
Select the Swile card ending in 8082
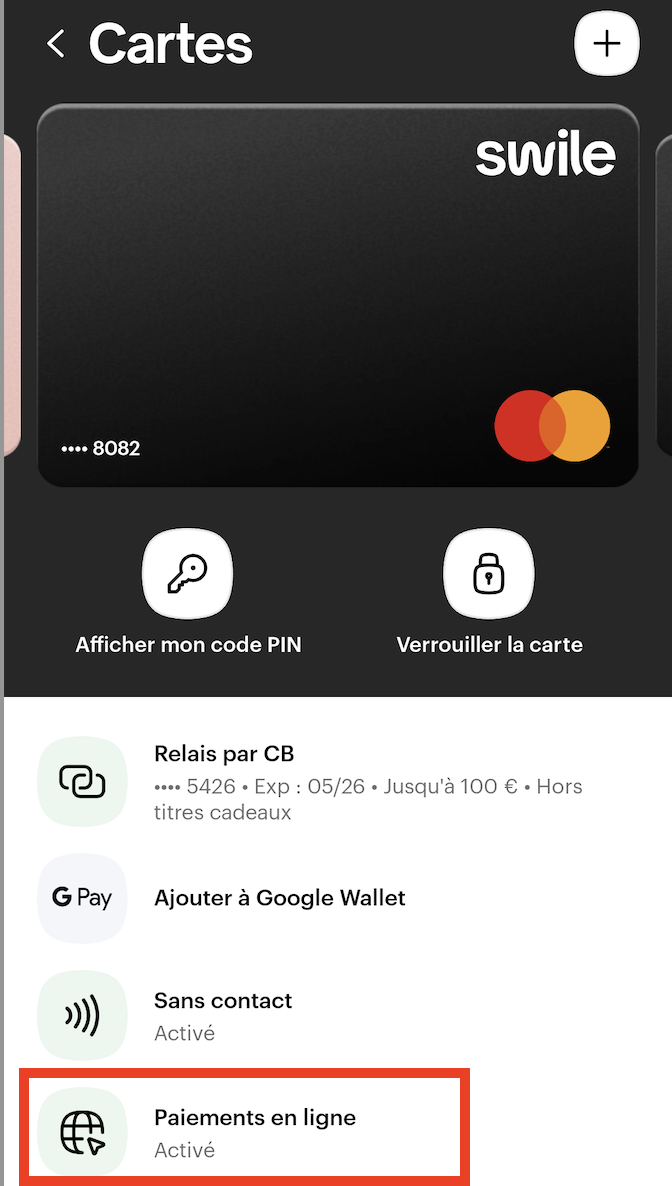click(337, 296)
